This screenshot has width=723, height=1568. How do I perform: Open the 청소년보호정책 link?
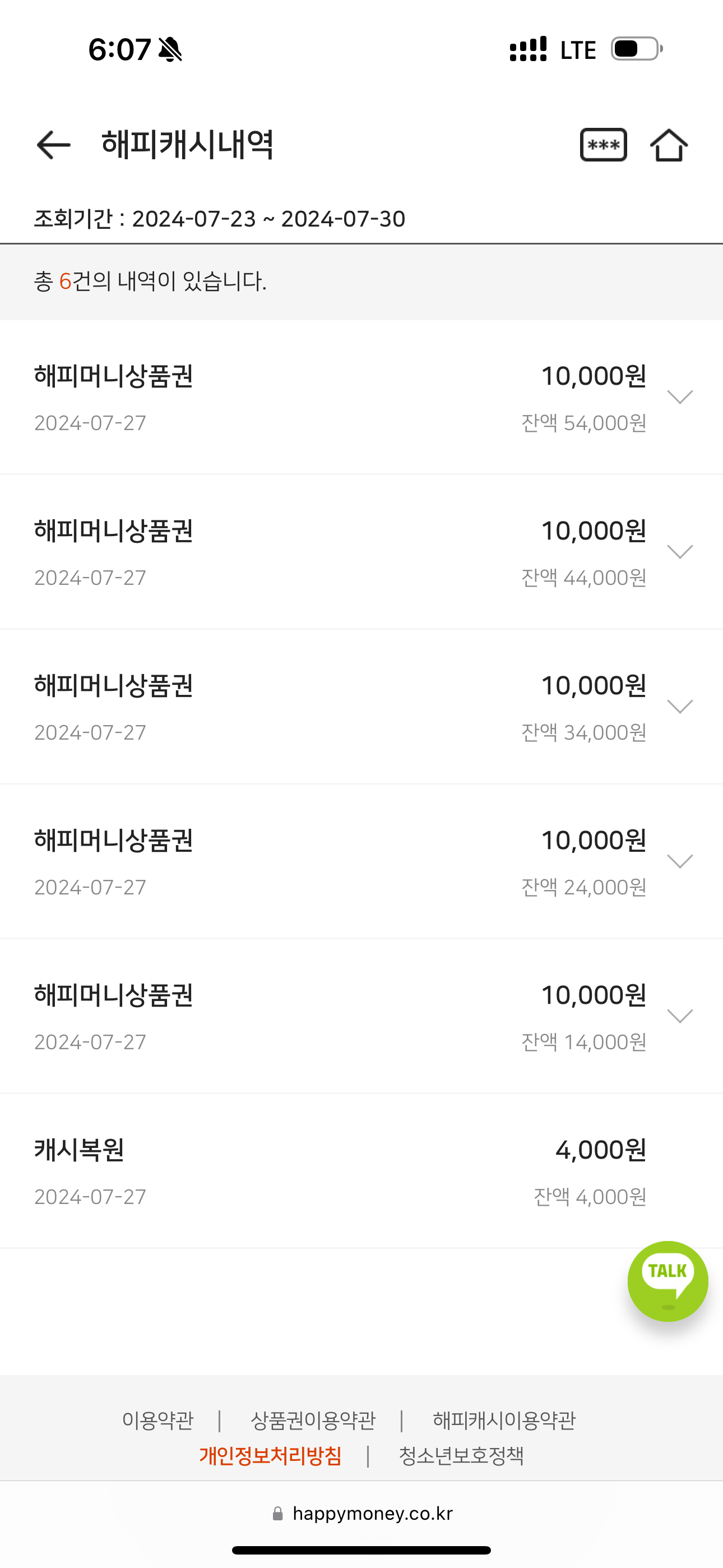tap(461, 1455)
